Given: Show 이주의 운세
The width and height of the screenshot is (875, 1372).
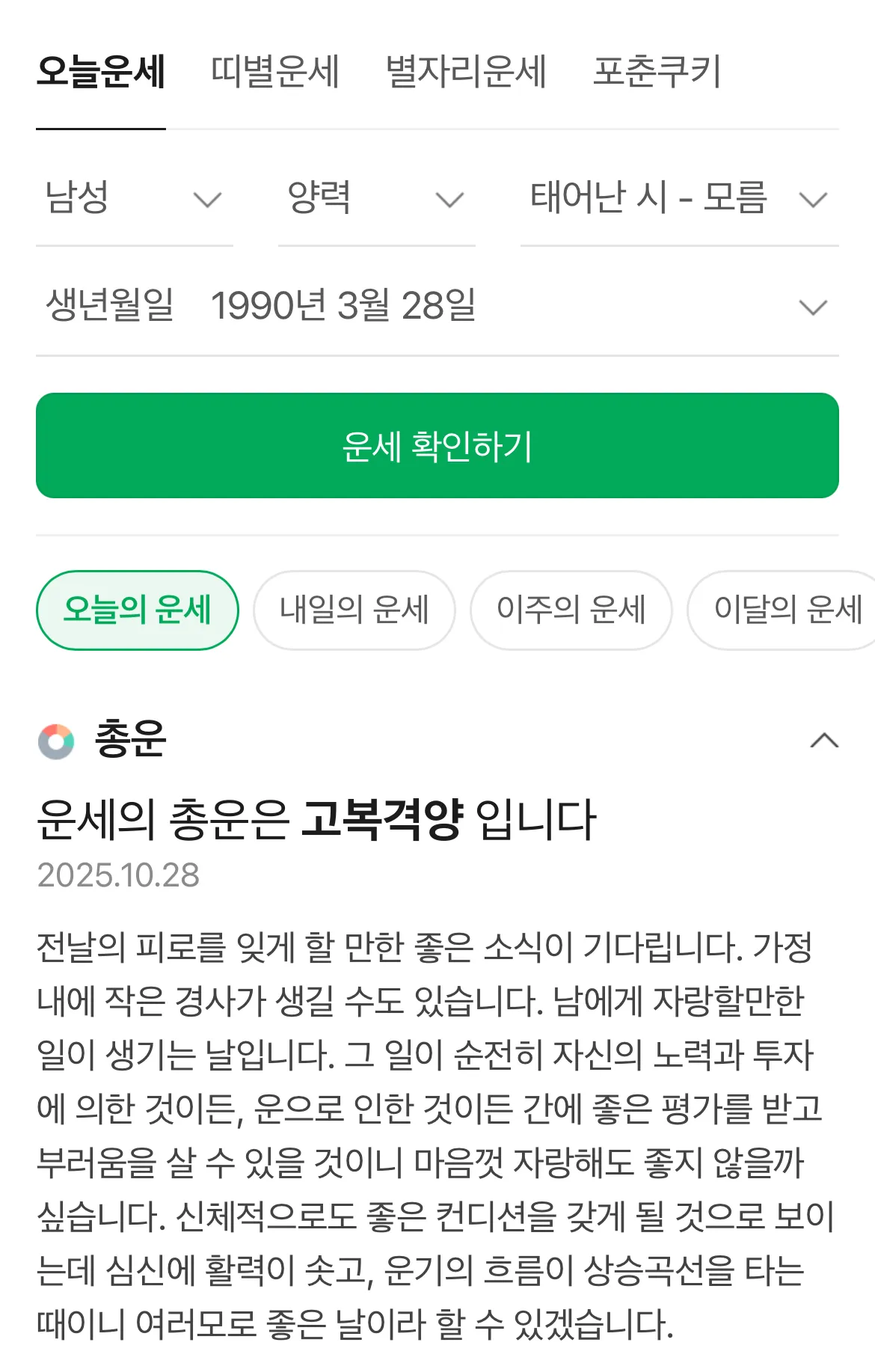Looking at the screenshot, I should [x=571, y=610].
